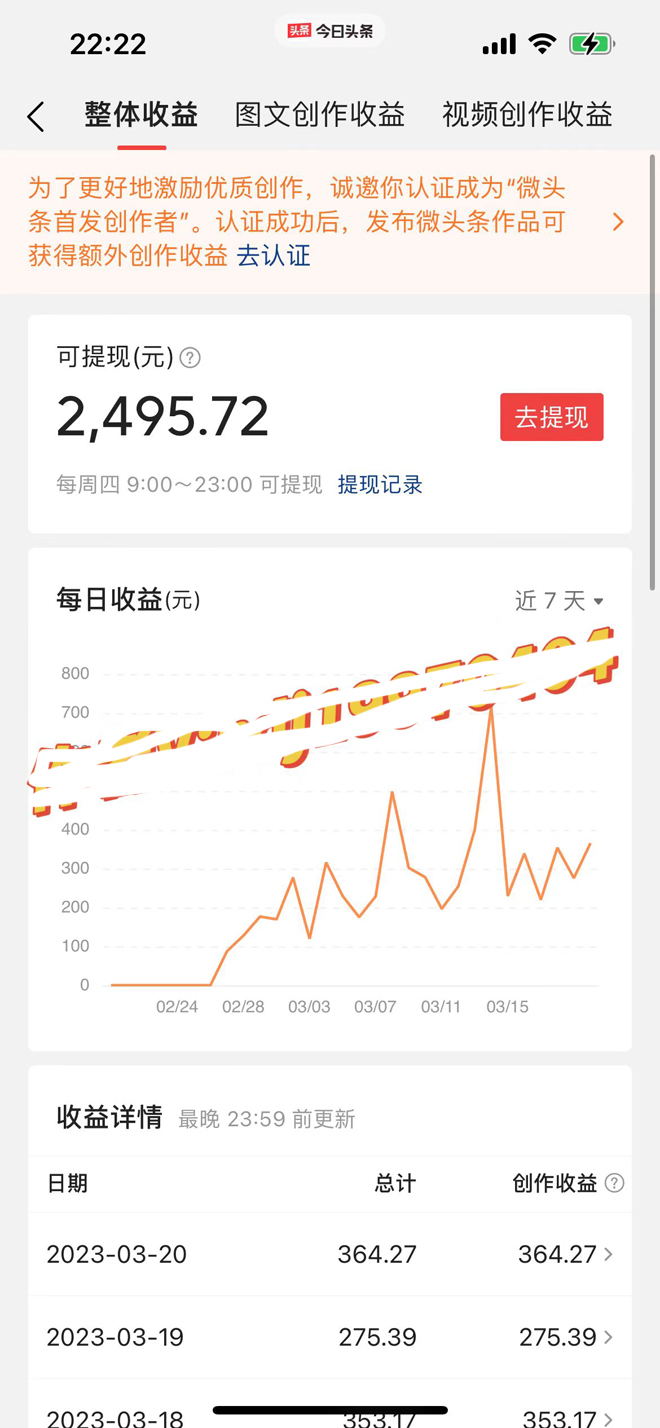Switch to the 图文创作收益 tab
This screenshot has height=1428, width=660.
(x=320, y=115)
